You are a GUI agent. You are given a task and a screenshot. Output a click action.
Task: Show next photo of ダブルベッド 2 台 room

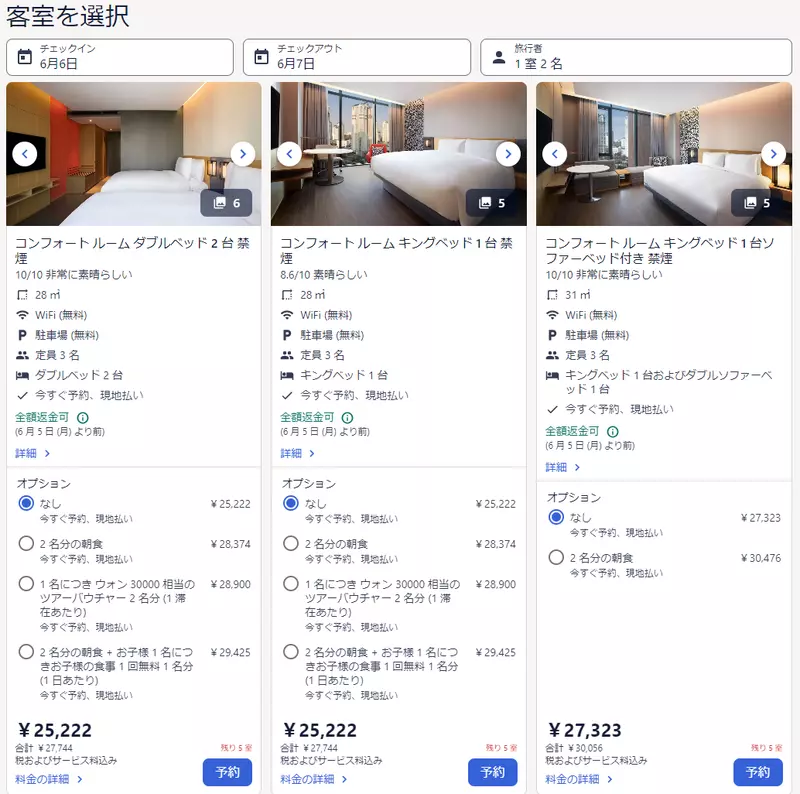click(243, 154)
